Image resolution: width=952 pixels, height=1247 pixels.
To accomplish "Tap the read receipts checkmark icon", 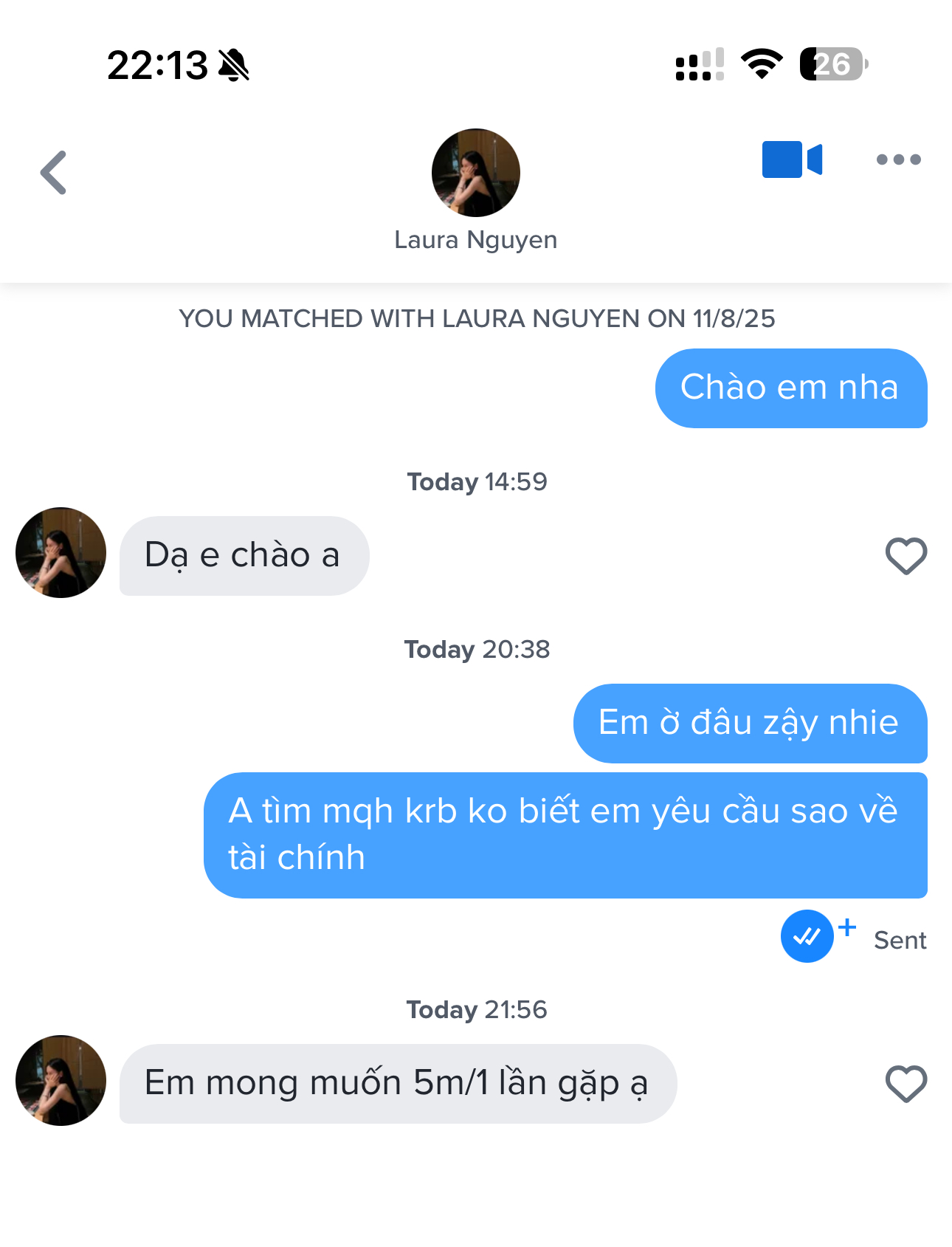I will pyautogui.click(x=807, y=936).
